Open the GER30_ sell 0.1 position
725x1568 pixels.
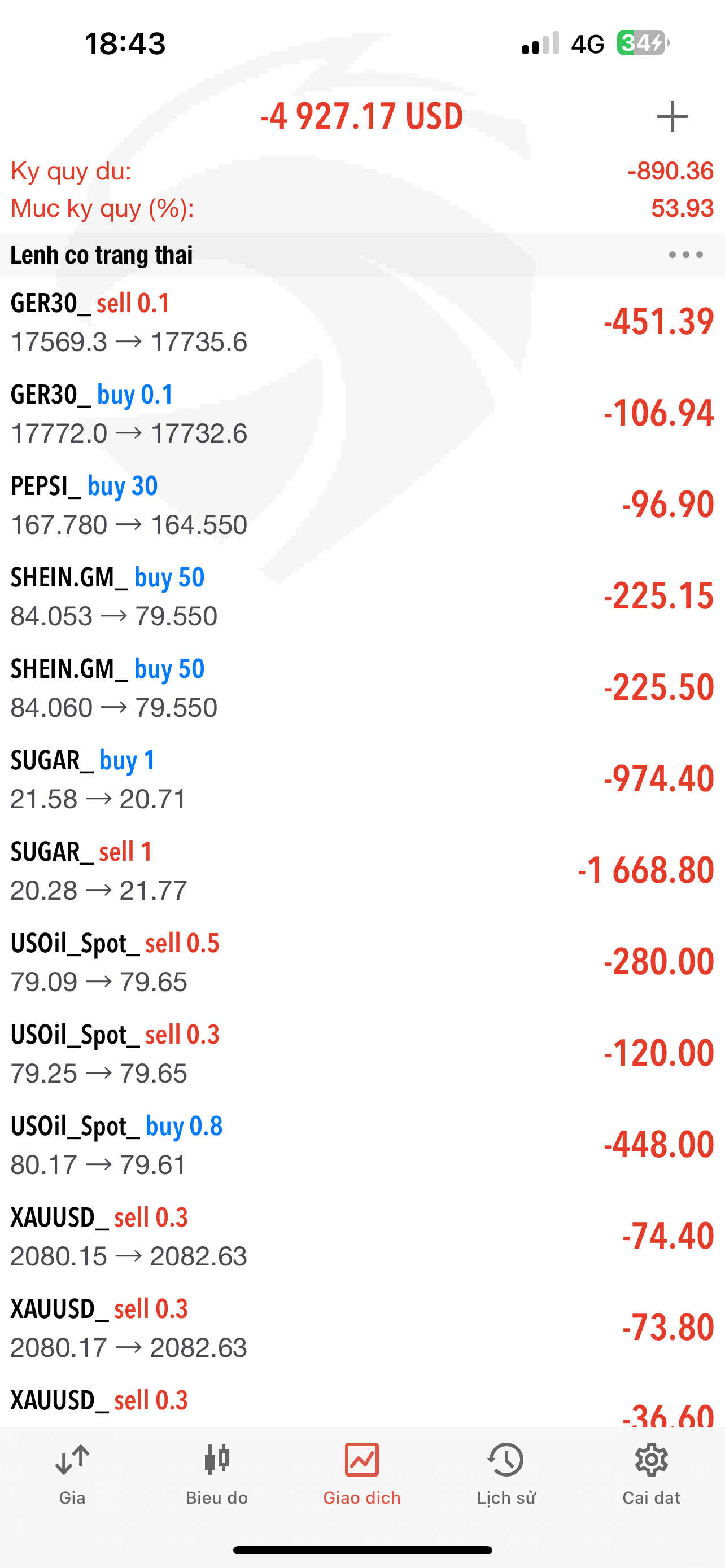(362, 322)
